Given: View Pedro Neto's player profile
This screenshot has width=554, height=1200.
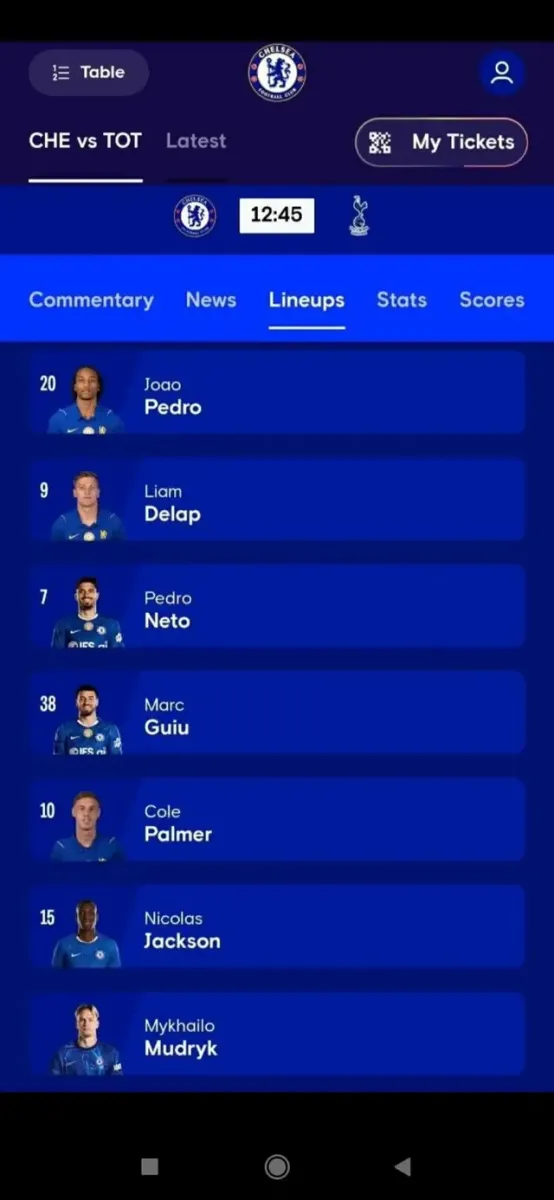Looking at the screenshot, I should pos(277,606).
